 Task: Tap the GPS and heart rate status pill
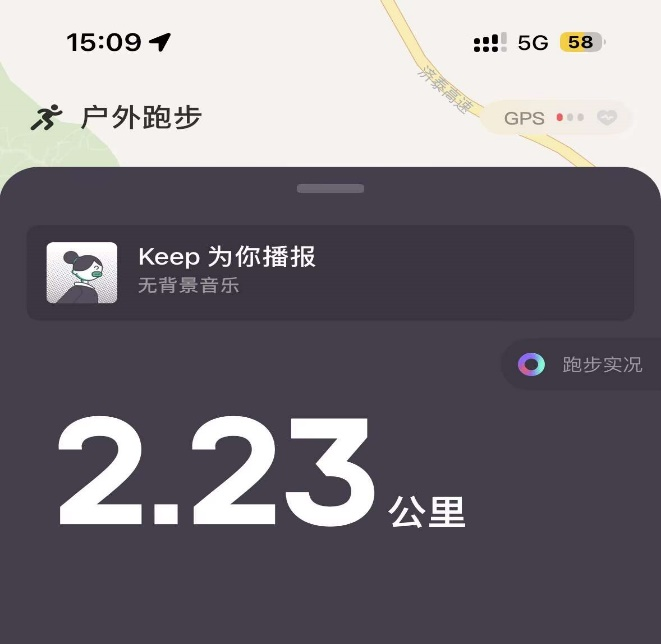[x=558, y=118]
